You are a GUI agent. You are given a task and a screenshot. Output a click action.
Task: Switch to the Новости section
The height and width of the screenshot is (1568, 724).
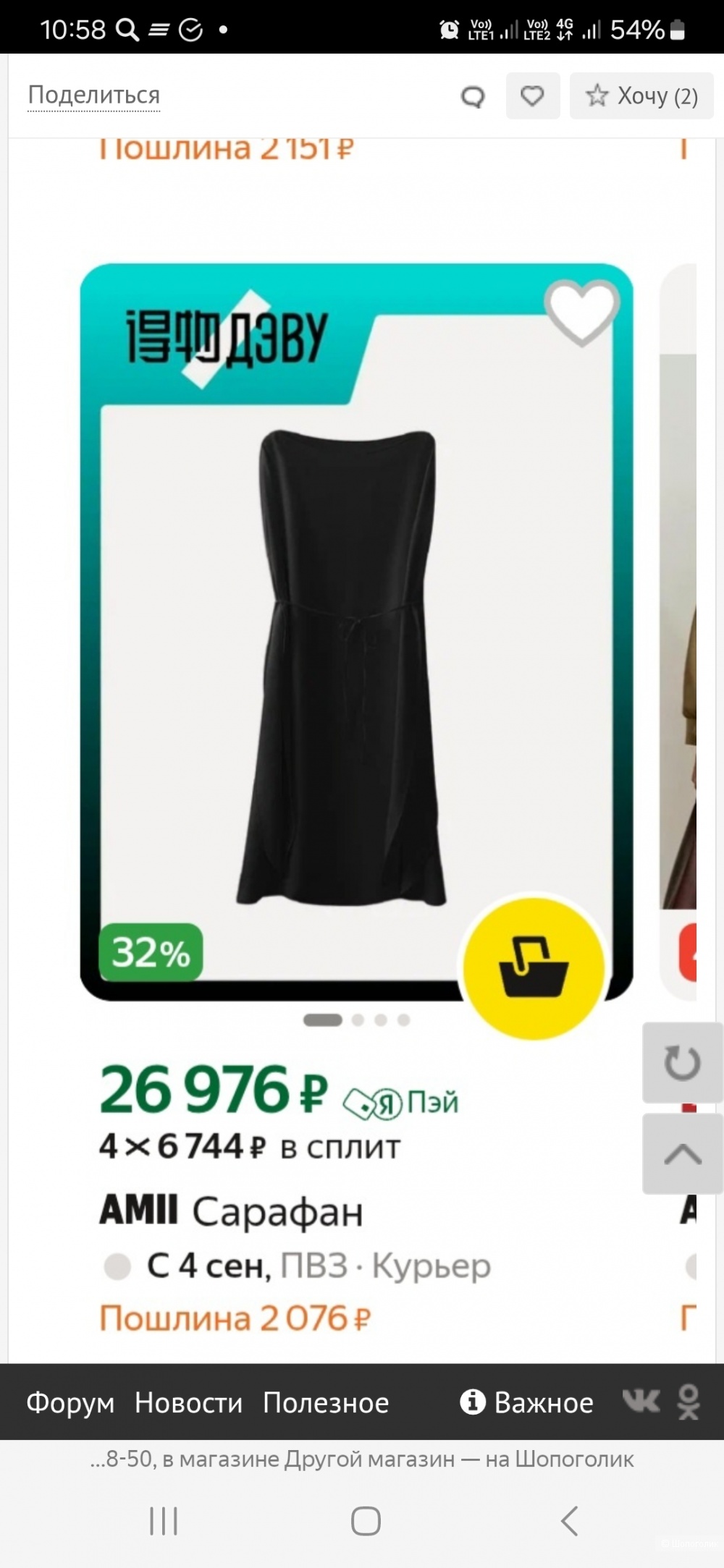pos(190,1402)
